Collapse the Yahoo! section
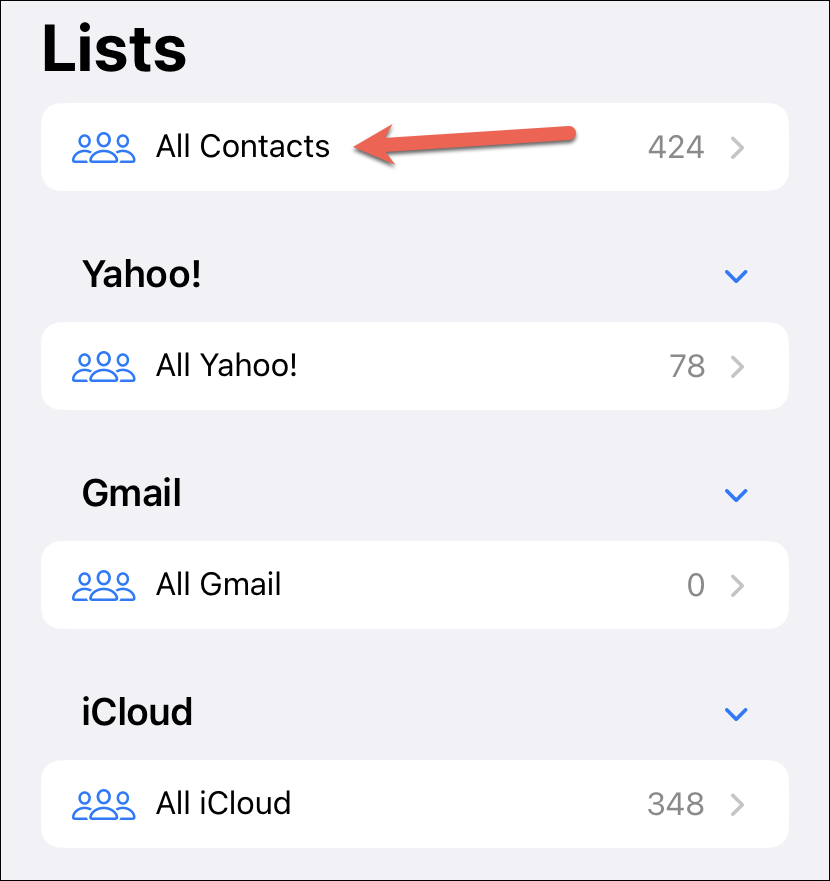Viewport: 830px width, 881px height. tap(736, 276)
